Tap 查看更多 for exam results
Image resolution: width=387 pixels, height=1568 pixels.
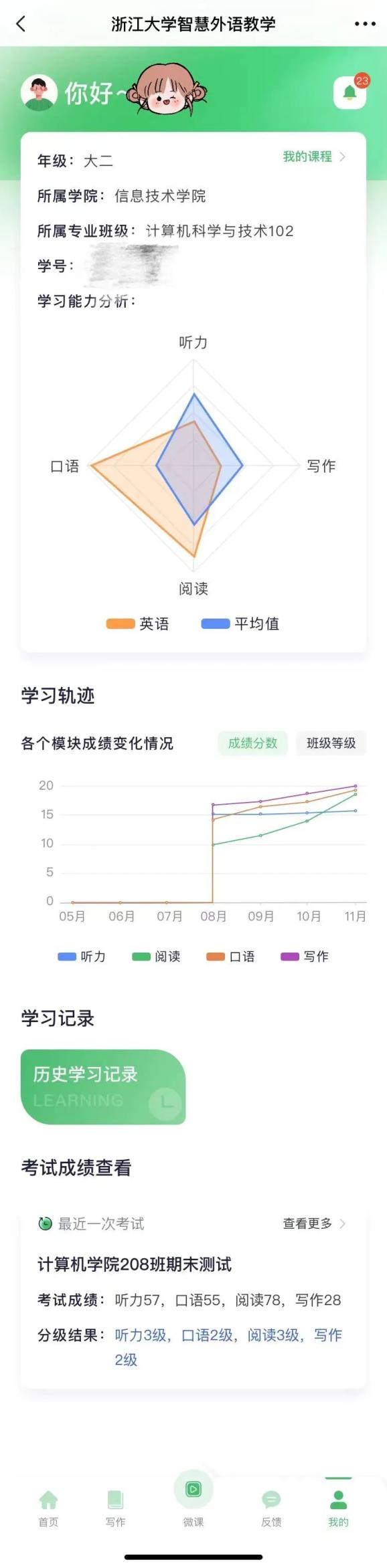click(x=313, y=1223)
